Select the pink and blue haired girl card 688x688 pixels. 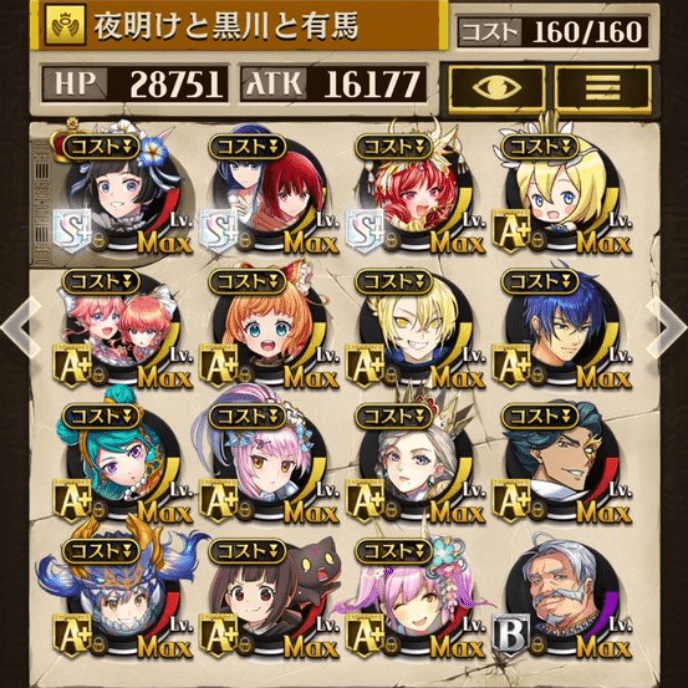tap(265, 467)
